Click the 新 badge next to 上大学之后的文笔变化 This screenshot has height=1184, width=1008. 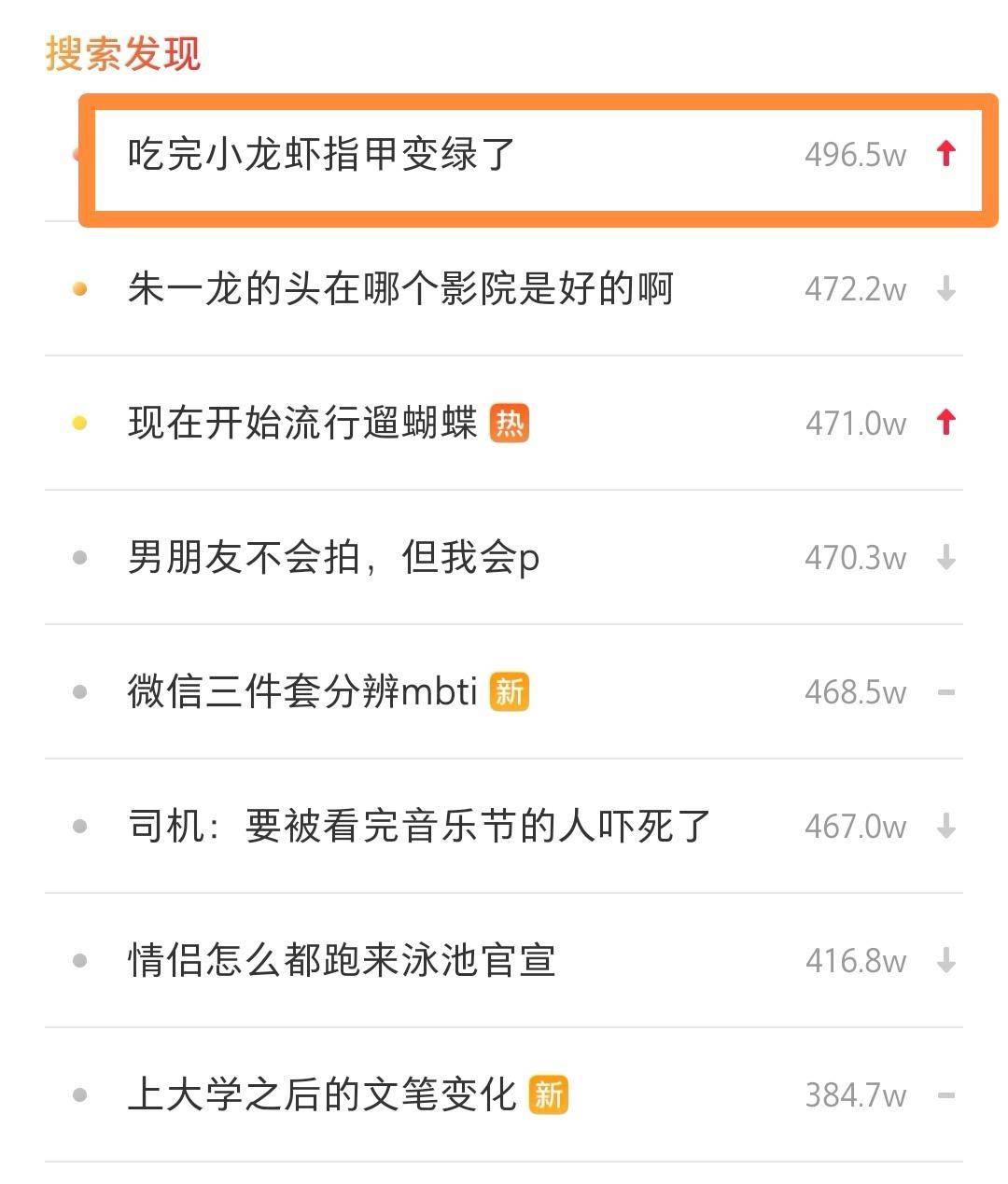[x=550, y=1097]
